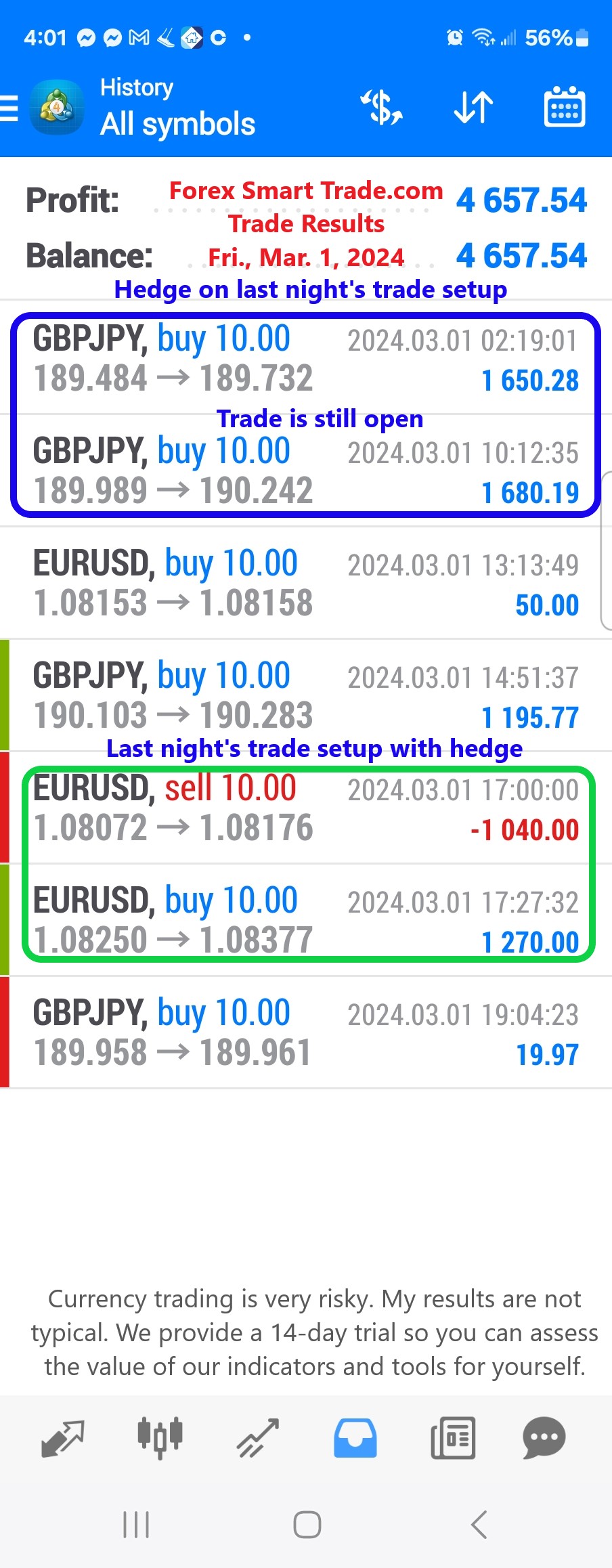The image size is (612, 1568).
Task: Open the currency symbol filter
Action: (x=382, y=108)
